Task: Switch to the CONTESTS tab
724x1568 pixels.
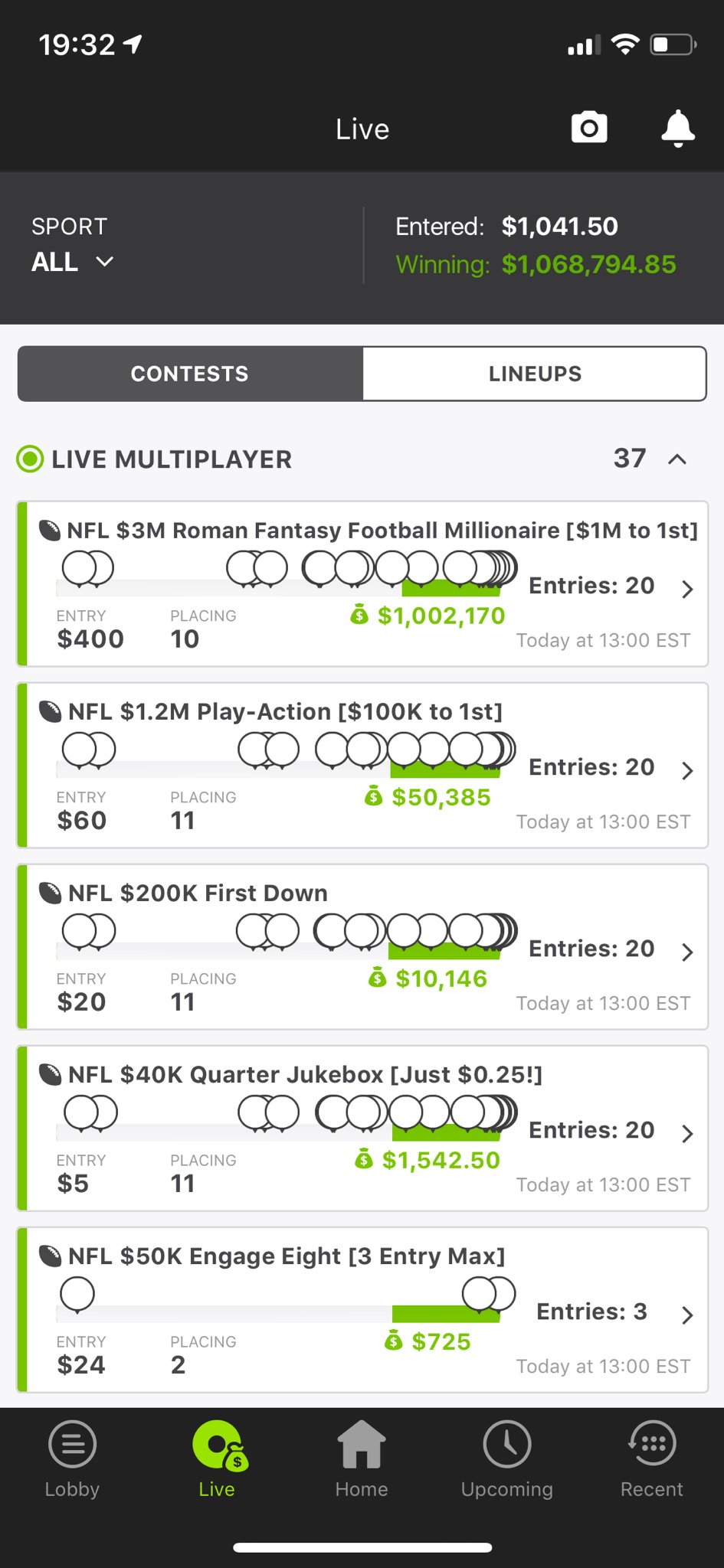Action: pyautogui.click(x=189, y=374)
